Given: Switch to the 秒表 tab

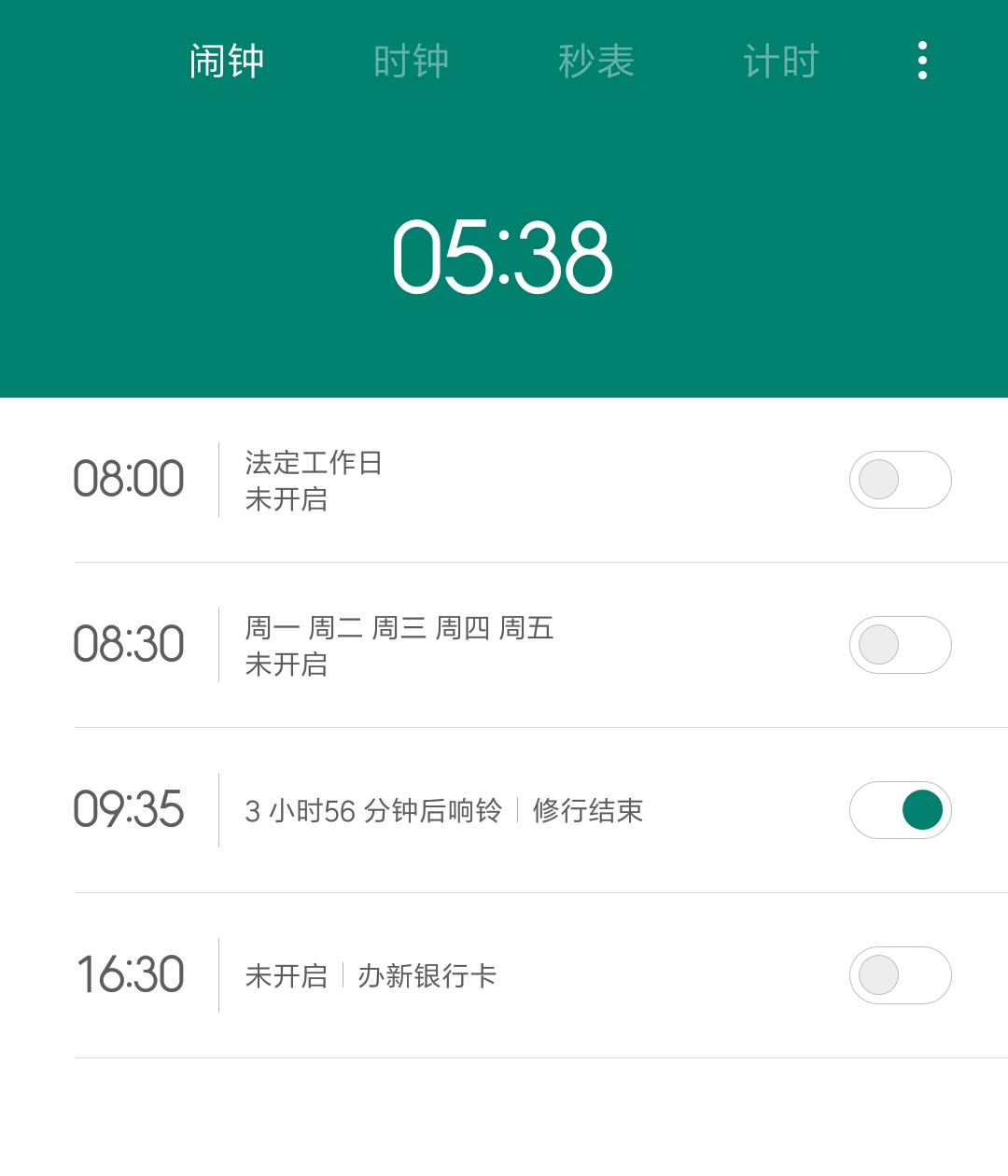Looking at the screenshot, I should coord(596,62).
